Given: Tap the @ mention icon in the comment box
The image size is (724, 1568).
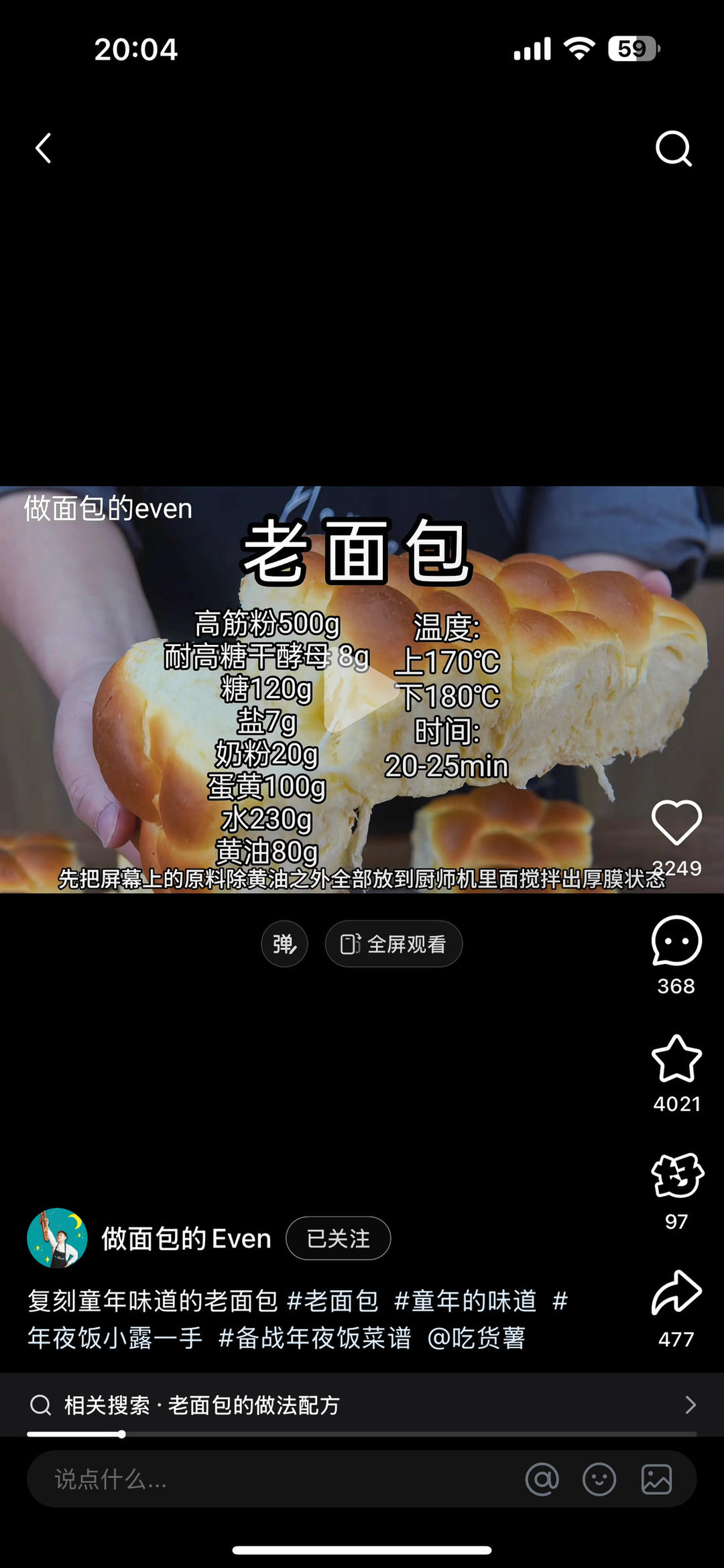Looking at the screenshot, I should click(542, 1479).
